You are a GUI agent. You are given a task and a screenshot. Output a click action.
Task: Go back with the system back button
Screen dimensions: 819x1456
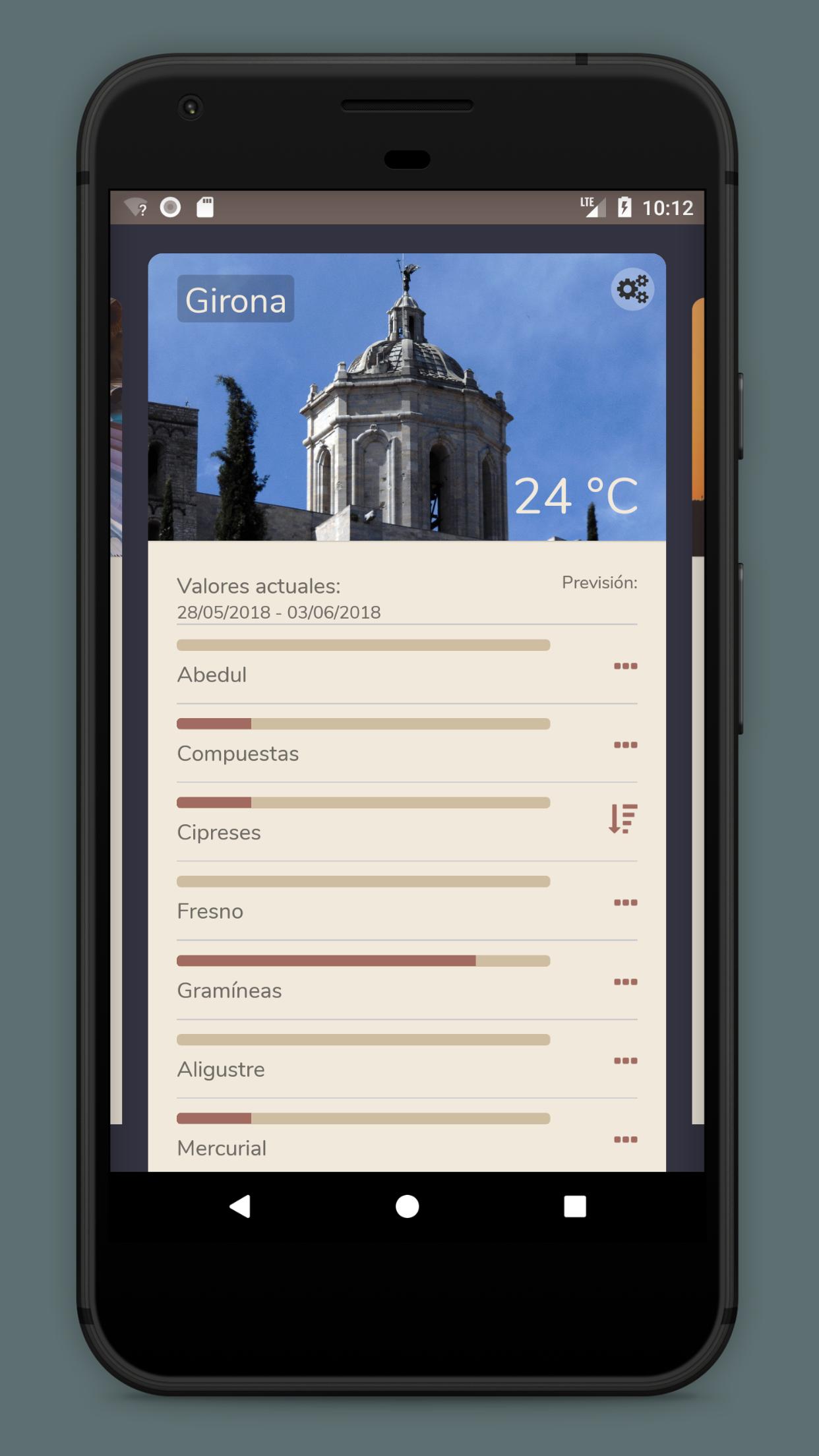click(x=240, y=1206)
